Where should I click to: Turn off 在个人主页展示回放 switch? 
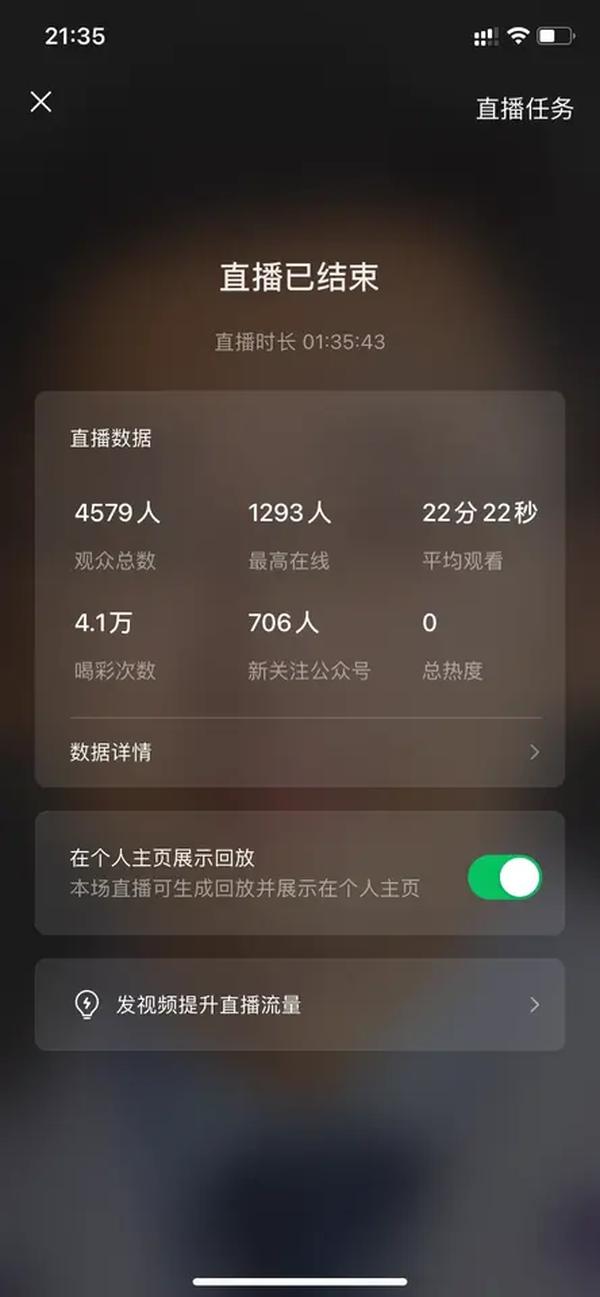coord(504,877)
